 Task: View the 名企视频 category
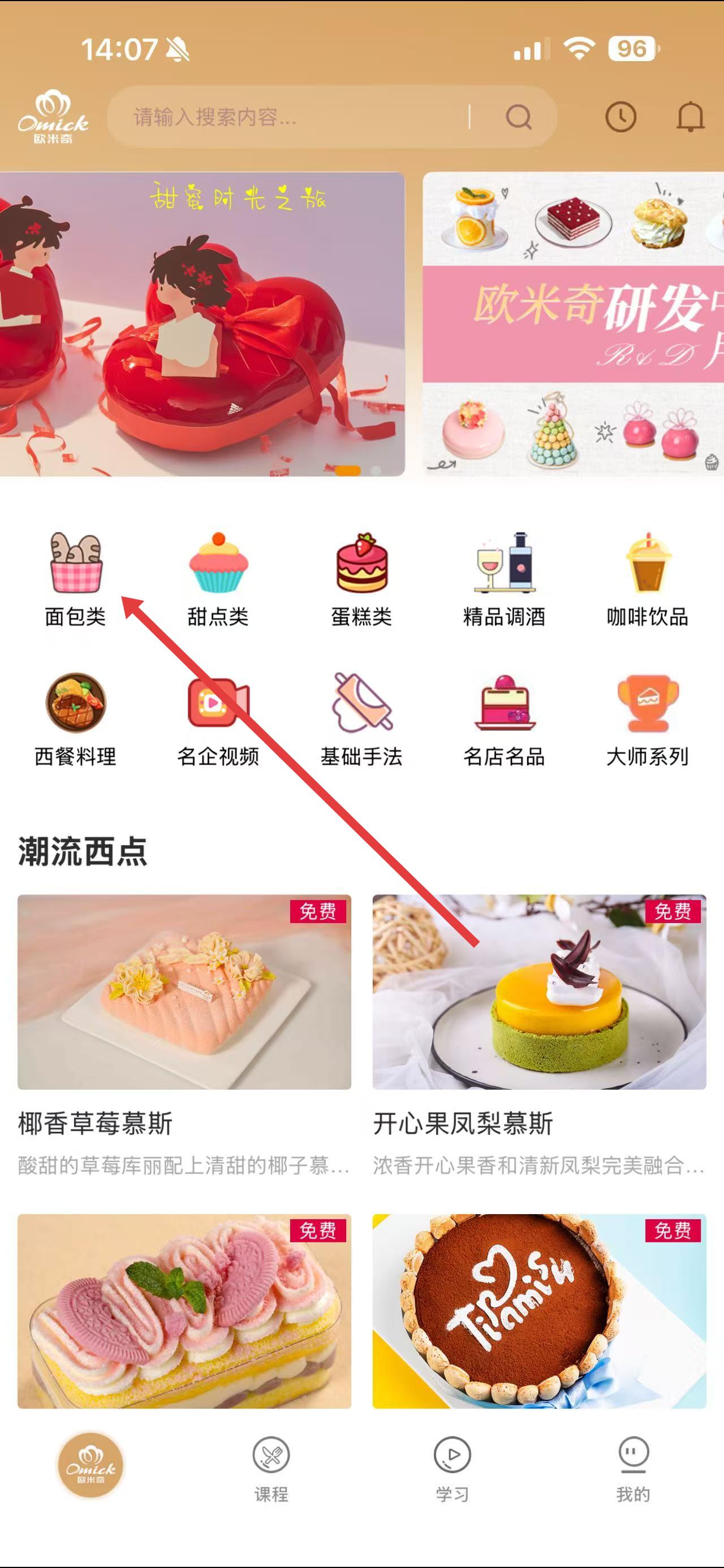click(218, 719)
